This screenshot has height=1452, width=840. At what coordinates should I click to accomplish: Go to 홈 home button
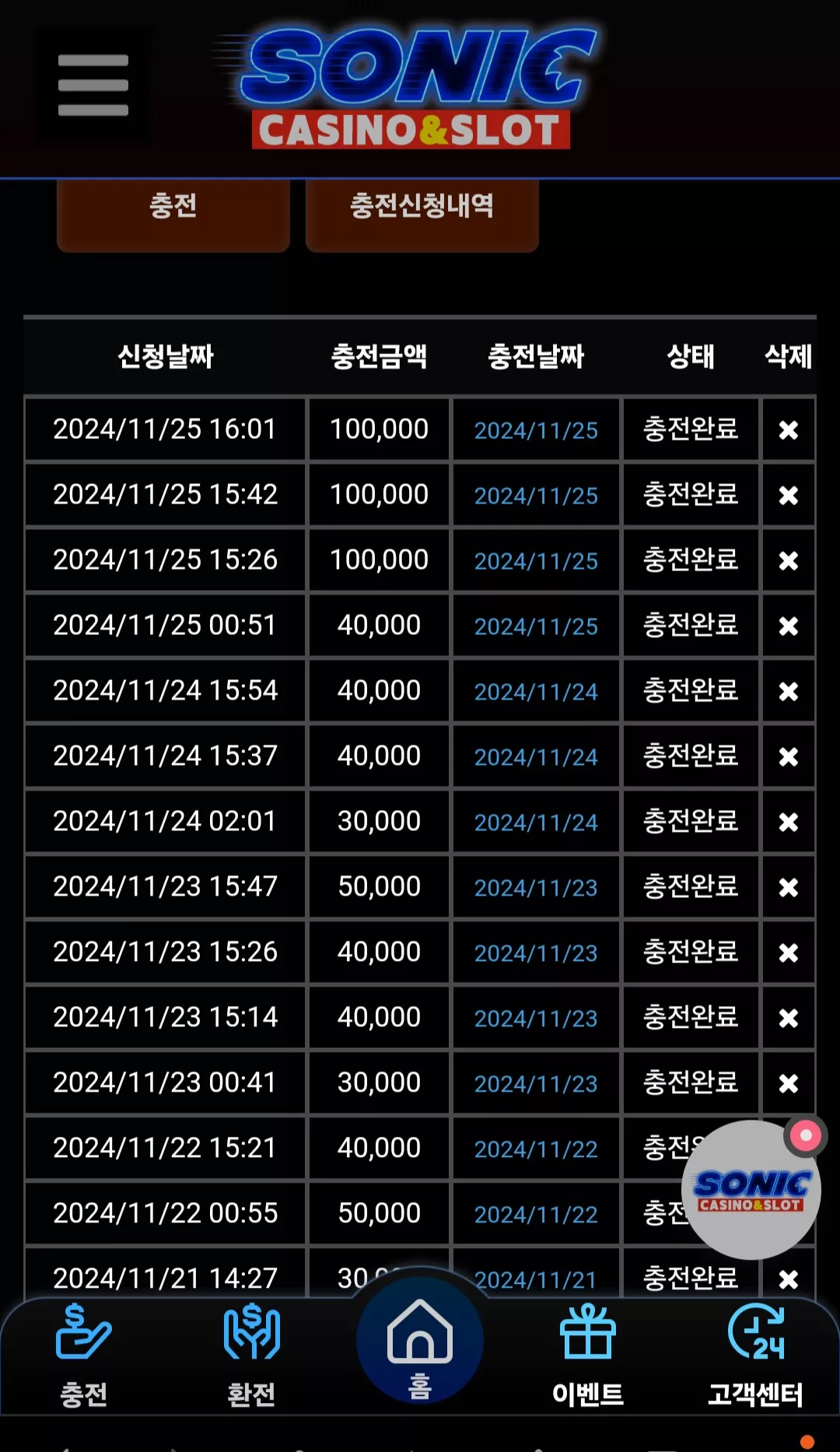[420, 1340]
